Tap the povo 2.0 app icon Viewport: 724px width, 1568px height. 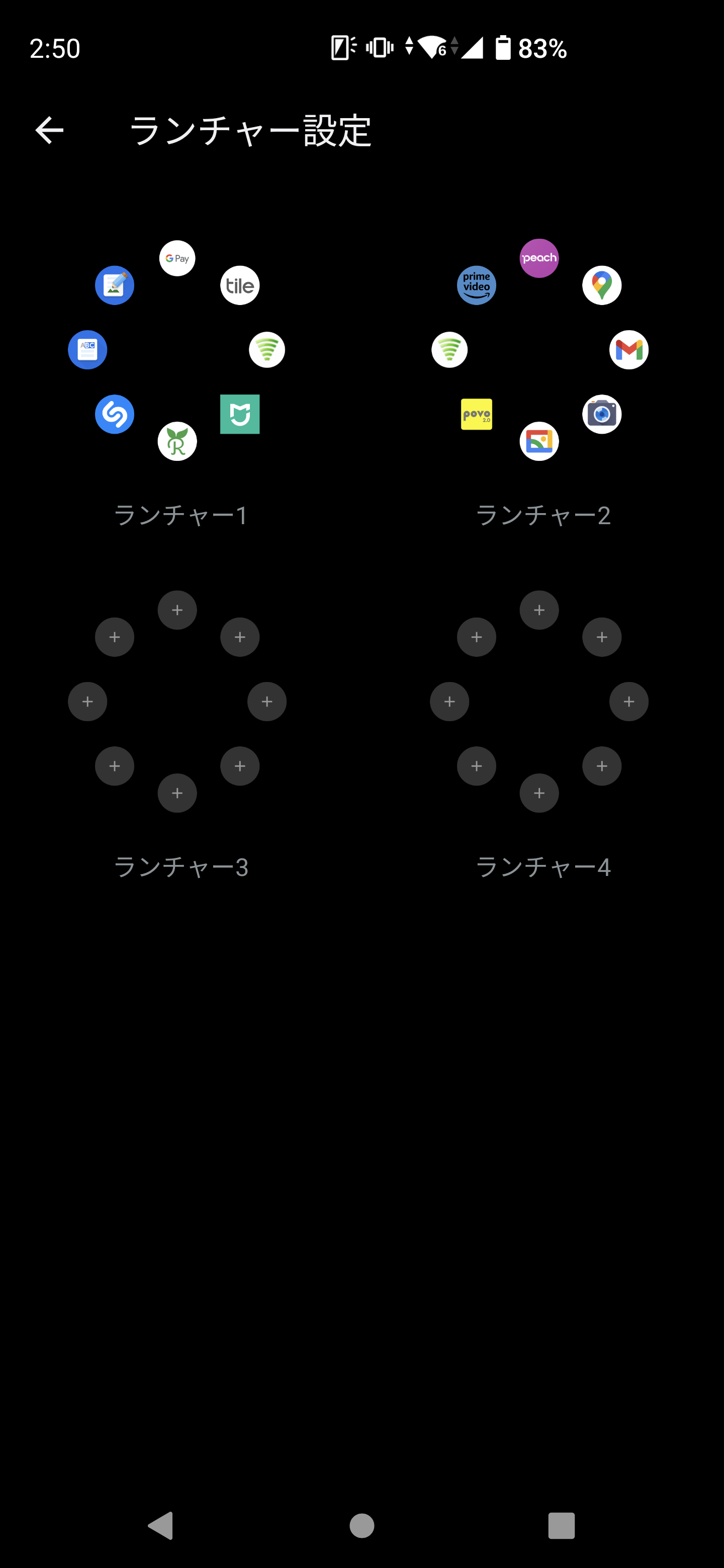[x=476, y=415]
